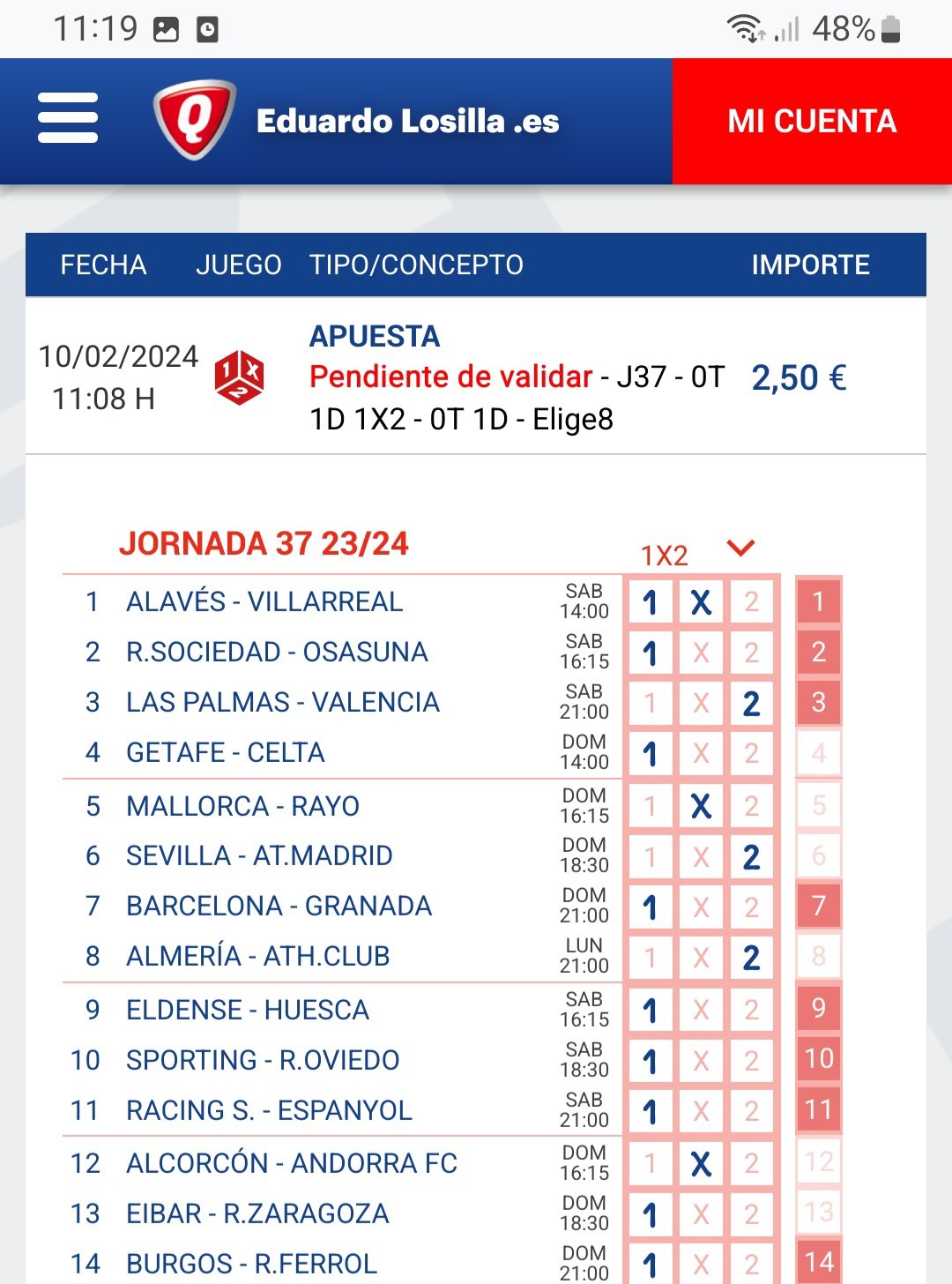Screen dimensions: 952x1284
Task: Select X for Sporting - R.Oviedo
Action: point(701,1060)
